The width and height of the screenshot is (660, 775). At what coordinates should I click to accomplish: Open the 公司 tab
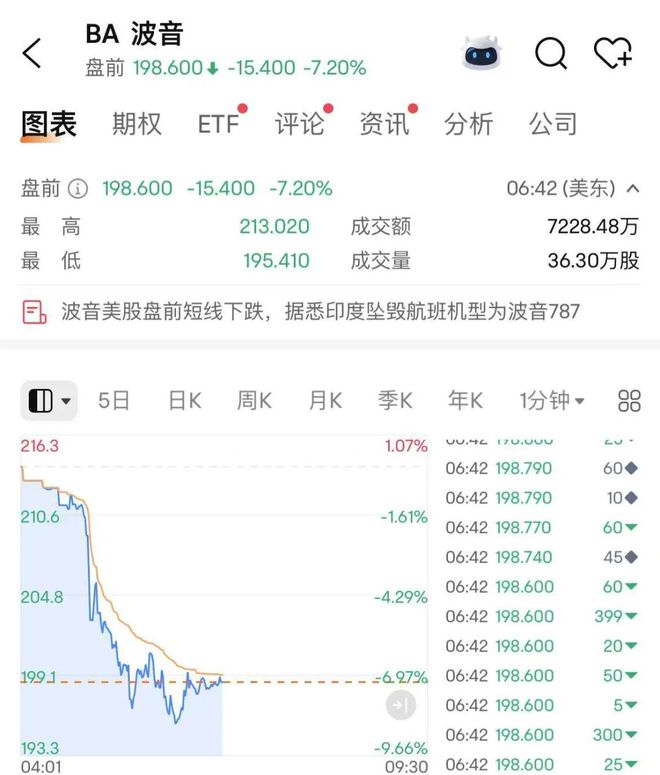[553, 124]
